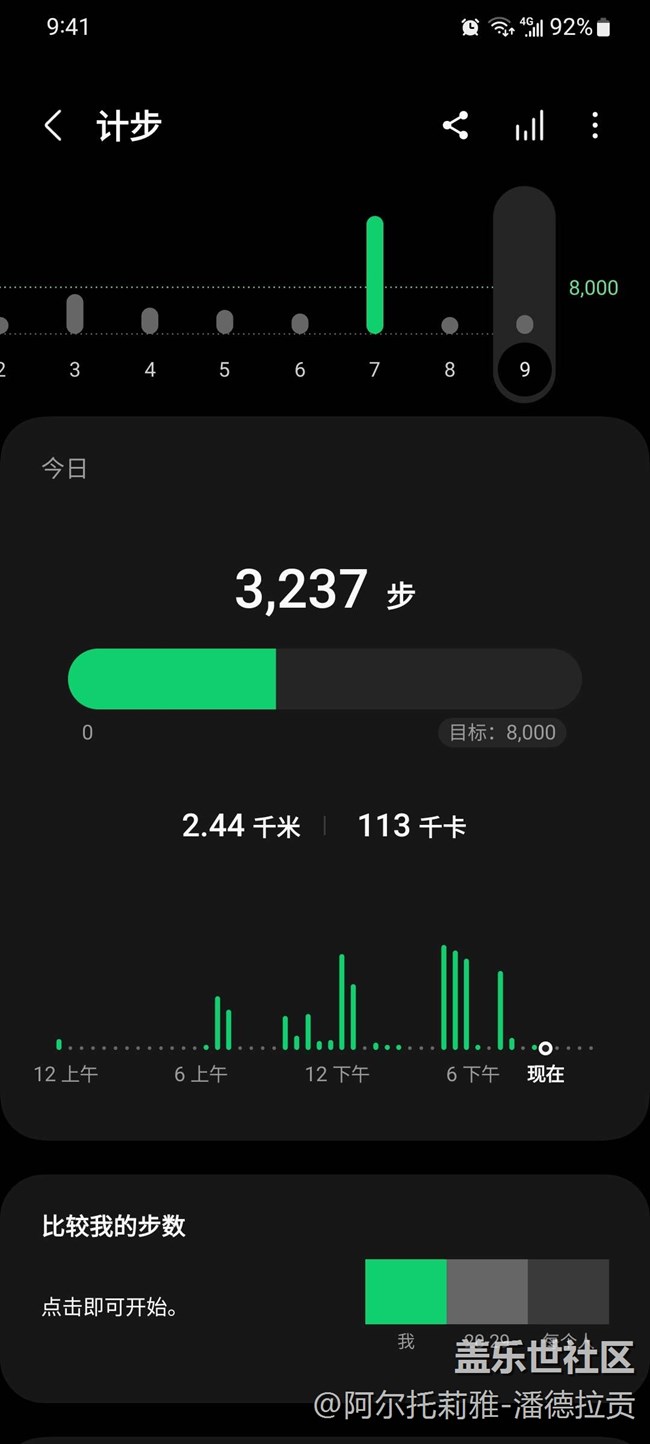650x1444 pixels.
Task: Select day 8 in the step chart
Action: coord(450,340)
